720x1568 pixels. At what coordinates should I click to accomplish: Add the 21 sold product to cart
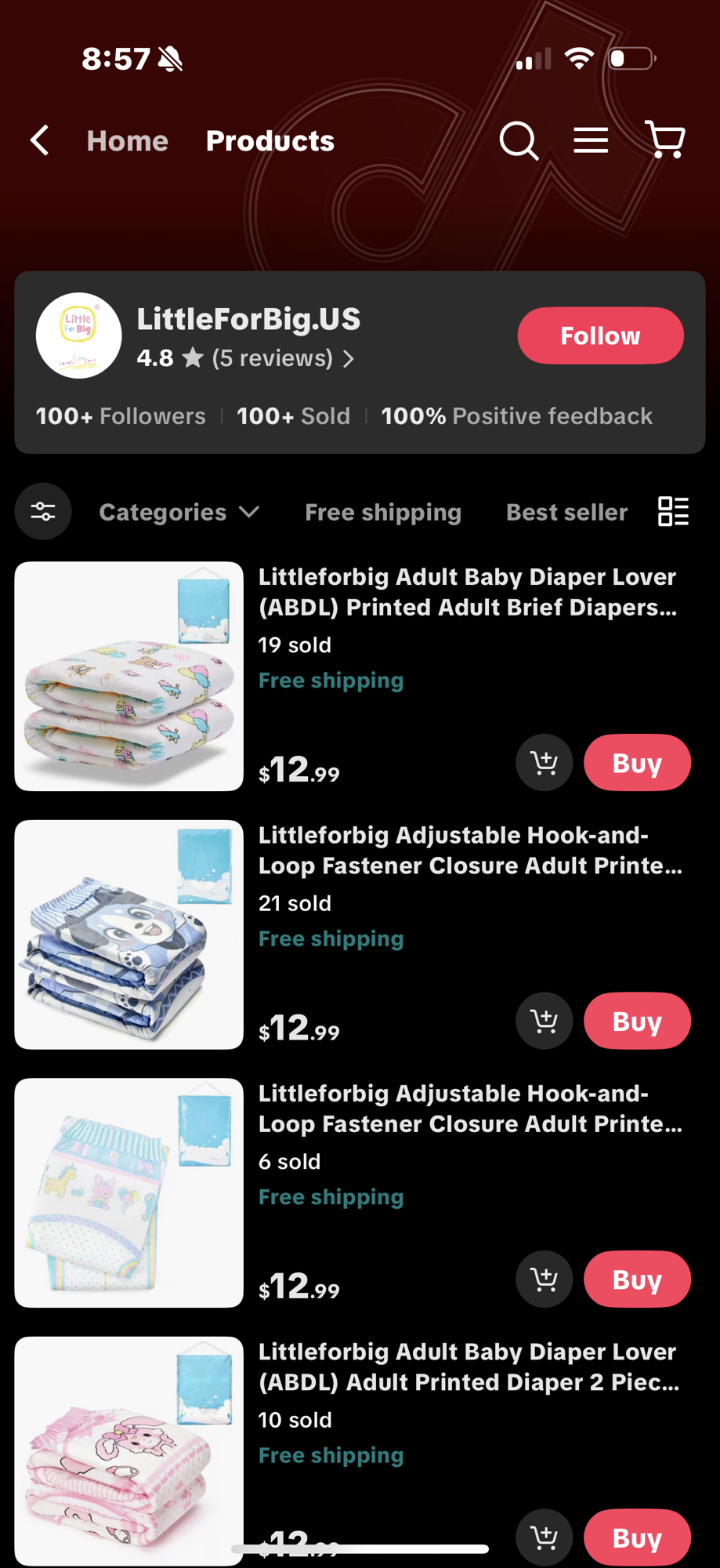coord(544,1021)
